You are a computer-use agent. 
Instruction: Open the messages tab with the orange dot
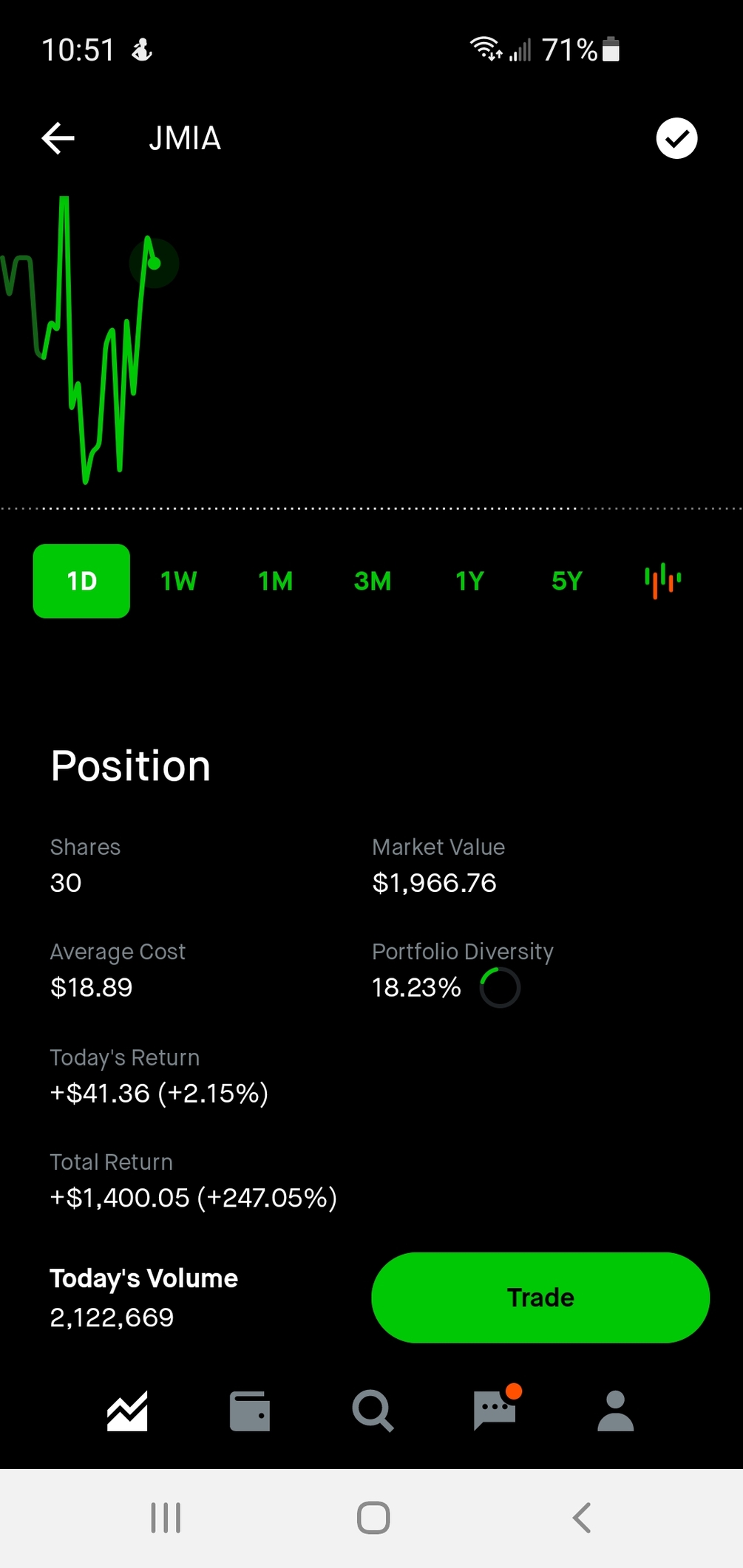[x=495, y=1410]
